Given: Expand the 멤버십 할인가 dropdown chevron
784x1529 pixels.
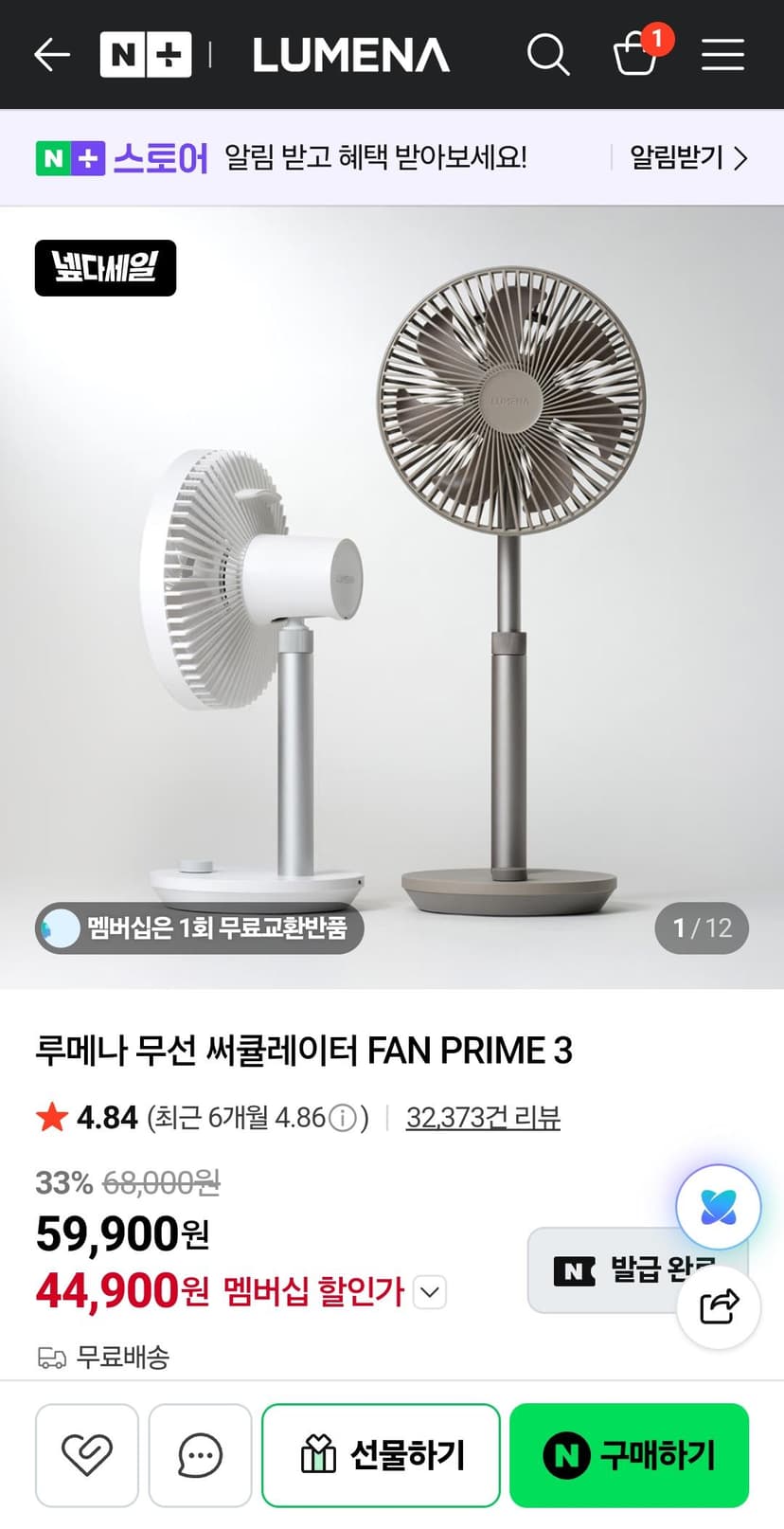Looking at the screenshot, I should (430, 1292).
